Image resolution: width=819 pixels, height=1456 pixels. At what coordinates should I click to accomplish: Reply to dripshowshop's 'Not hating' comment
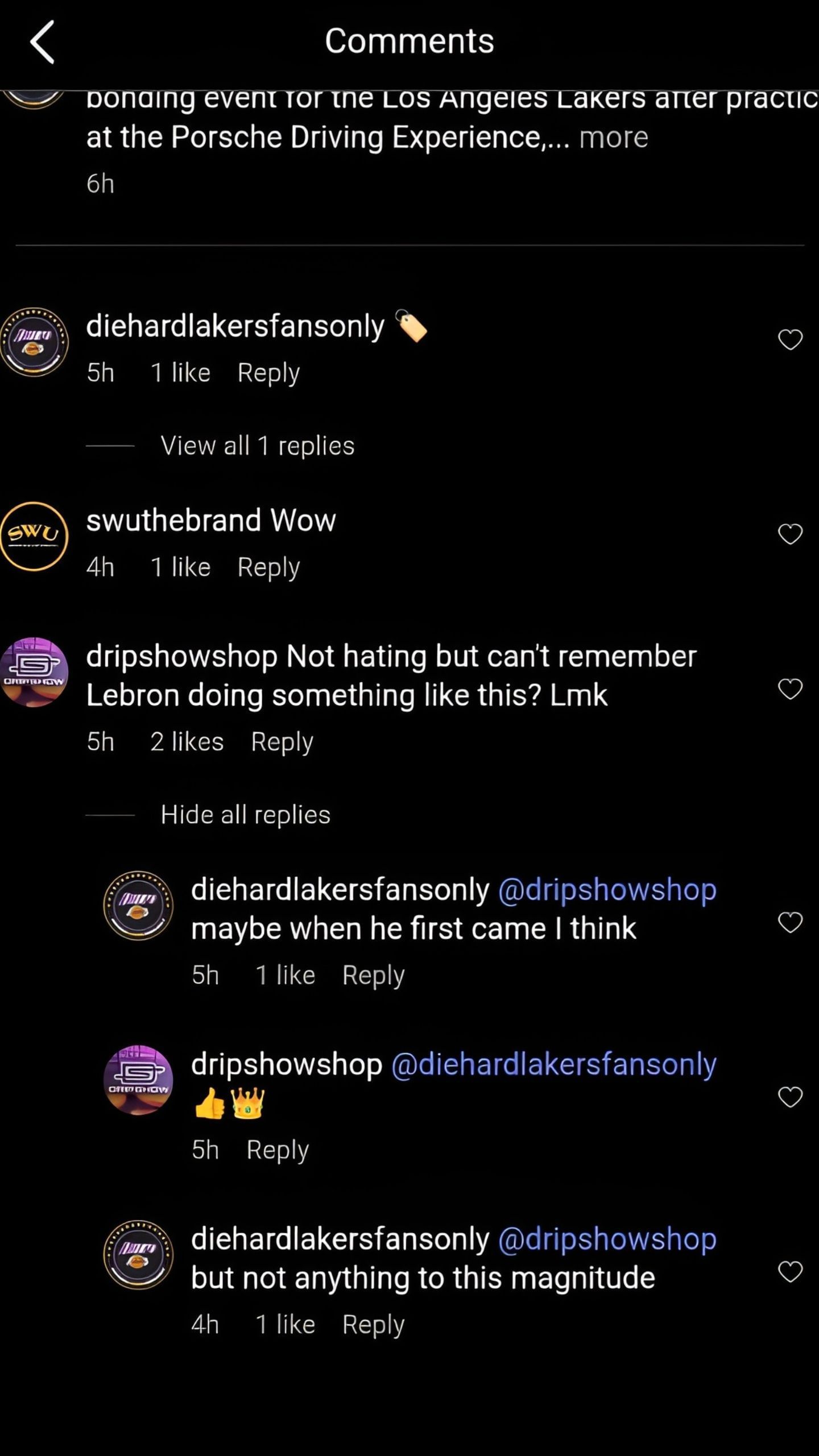(282, 742)
